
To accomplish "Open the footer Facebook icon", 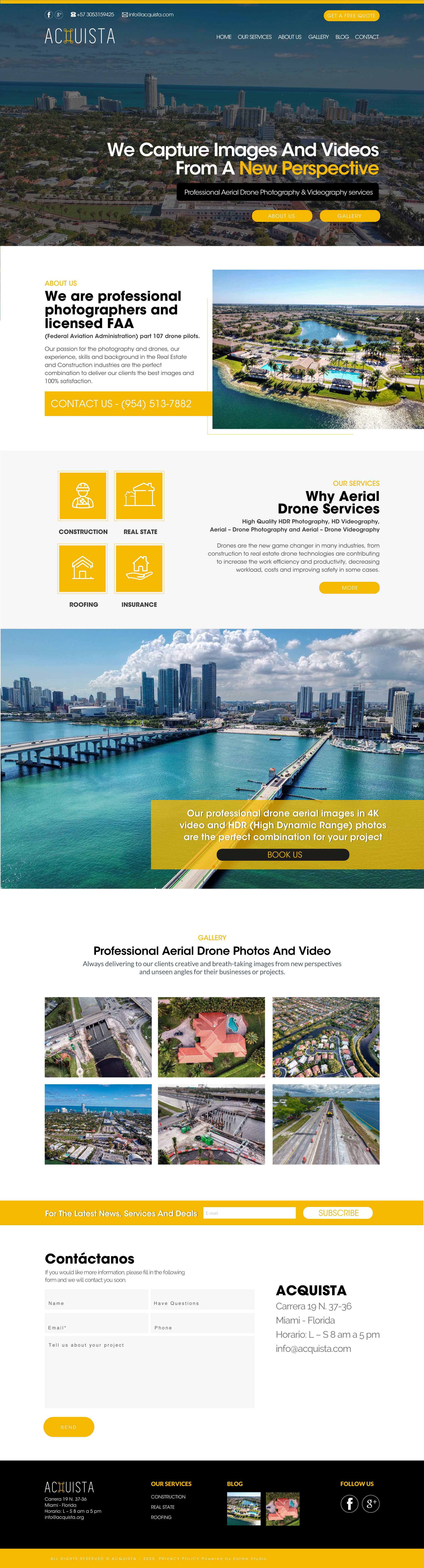I will (349, 1503).
